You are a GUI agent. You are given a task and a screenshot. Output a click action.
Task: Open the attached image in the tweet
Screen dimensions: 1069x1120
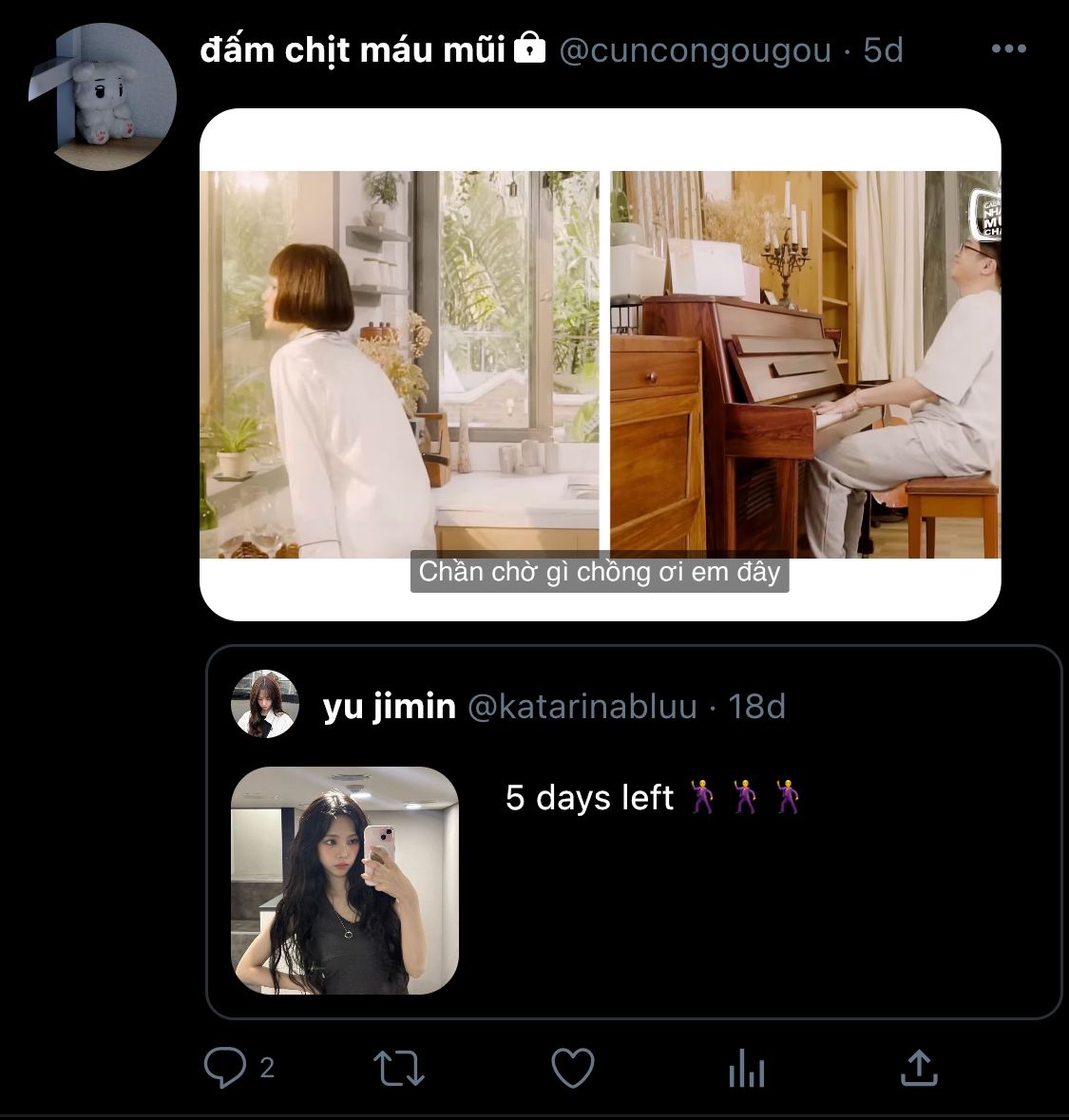(600, 365)
